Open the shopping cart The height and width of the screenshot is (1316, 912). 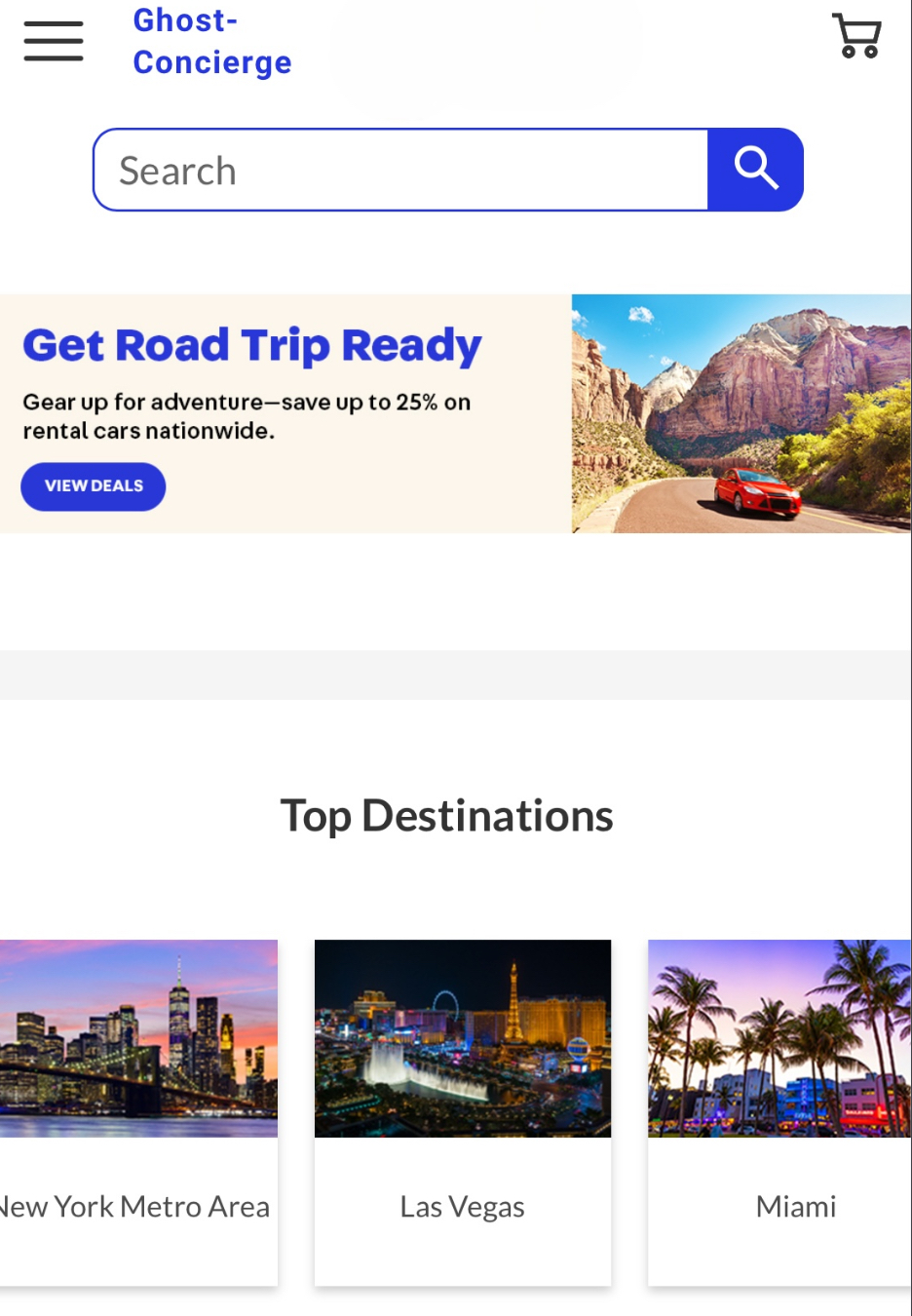click(x=856, y=36)
